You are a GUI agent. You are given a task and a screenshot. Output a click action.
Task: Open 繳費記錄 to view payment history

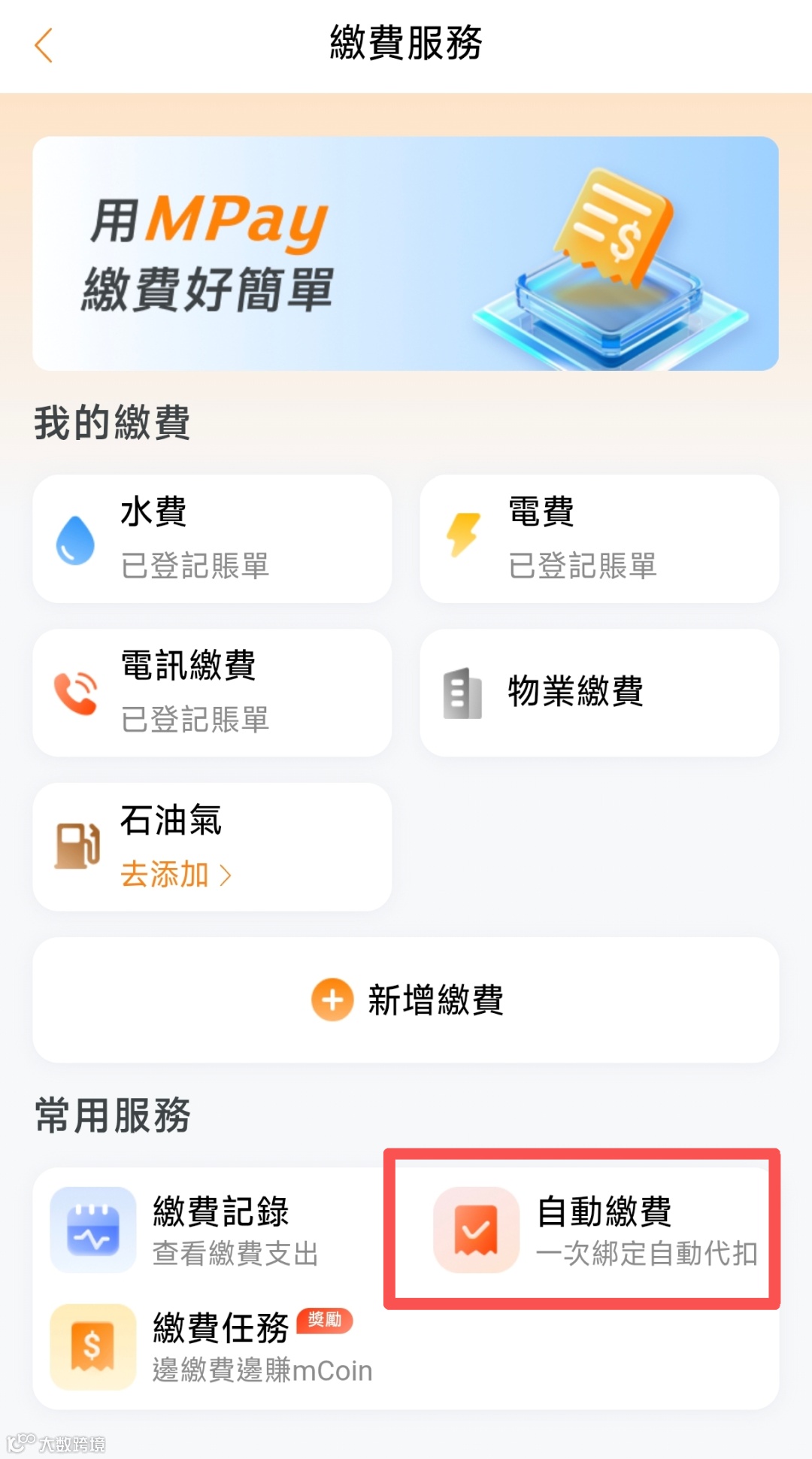pyautogui.click(x=209, y=1230)
